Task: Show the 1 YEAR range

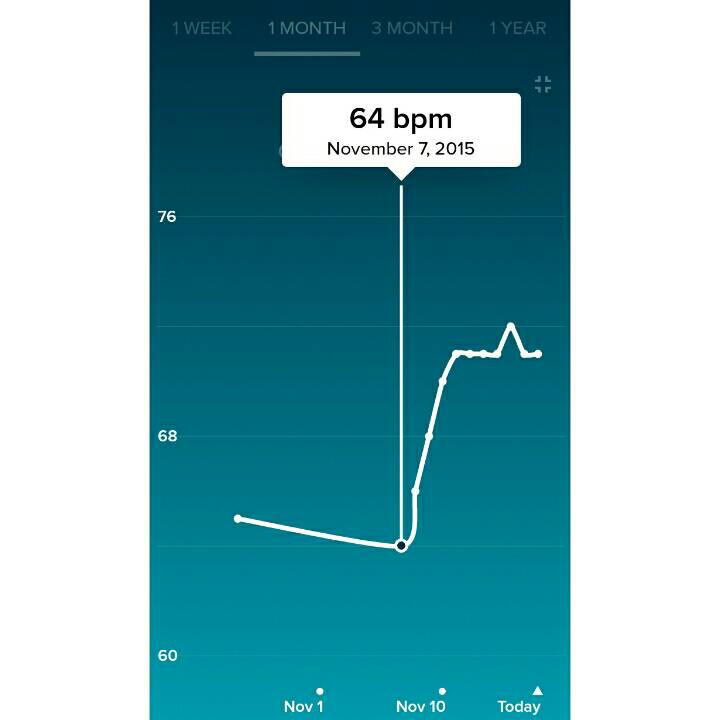Action: (518, 28)
